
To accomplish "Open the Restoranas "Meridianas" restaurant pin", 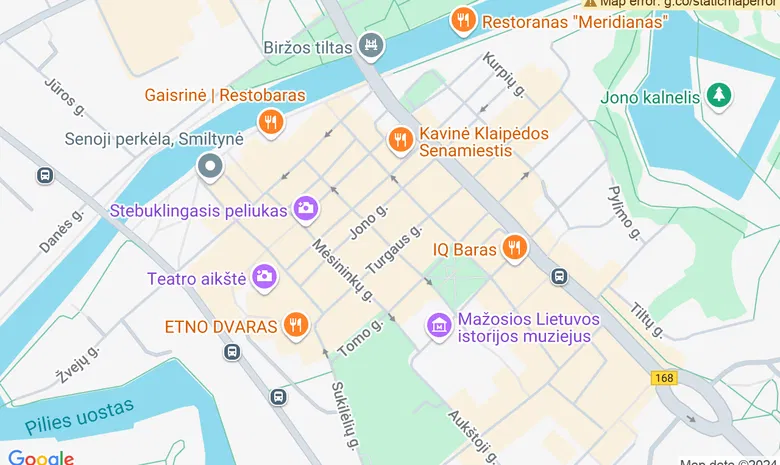I will [462, 20].
